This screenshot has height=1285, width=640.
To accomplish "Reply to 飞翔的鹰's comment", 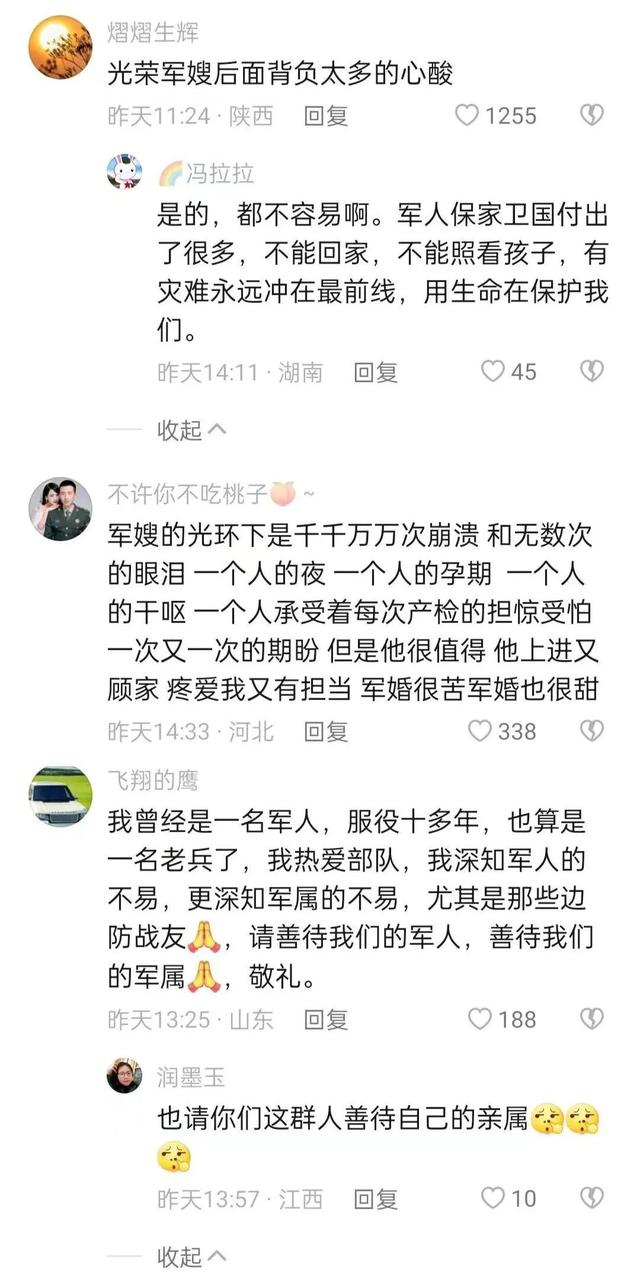I will [x=326, y=1020].
